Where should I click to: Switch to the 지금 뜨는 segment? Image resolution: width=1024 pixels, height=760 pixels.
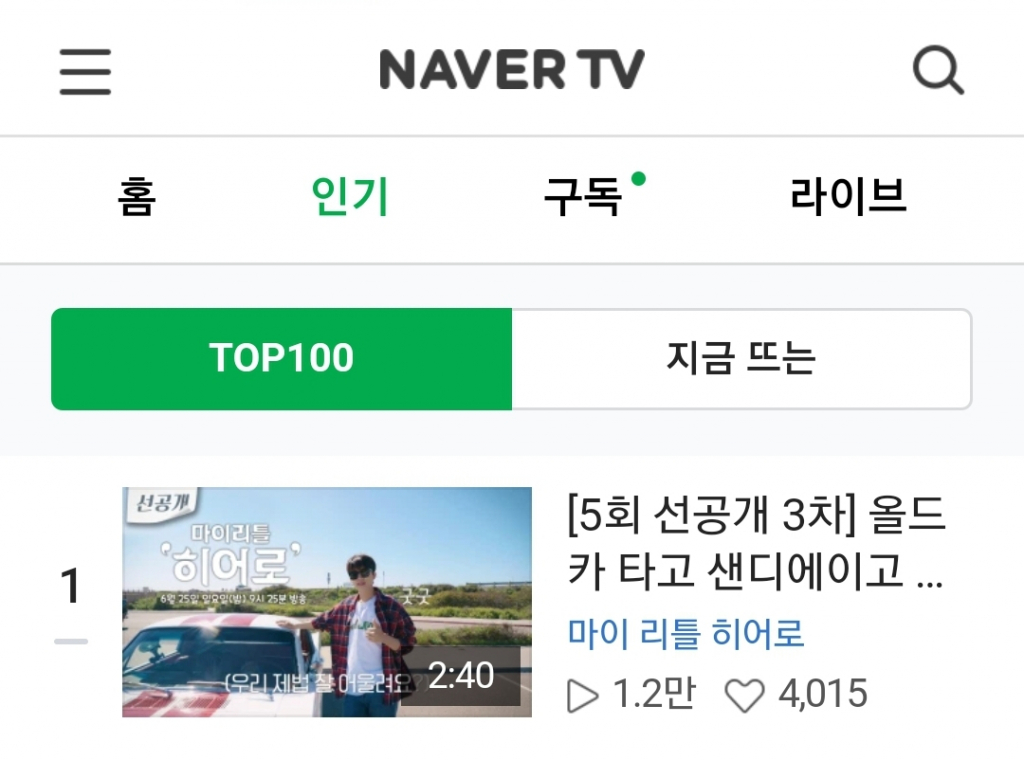(741, 359)
